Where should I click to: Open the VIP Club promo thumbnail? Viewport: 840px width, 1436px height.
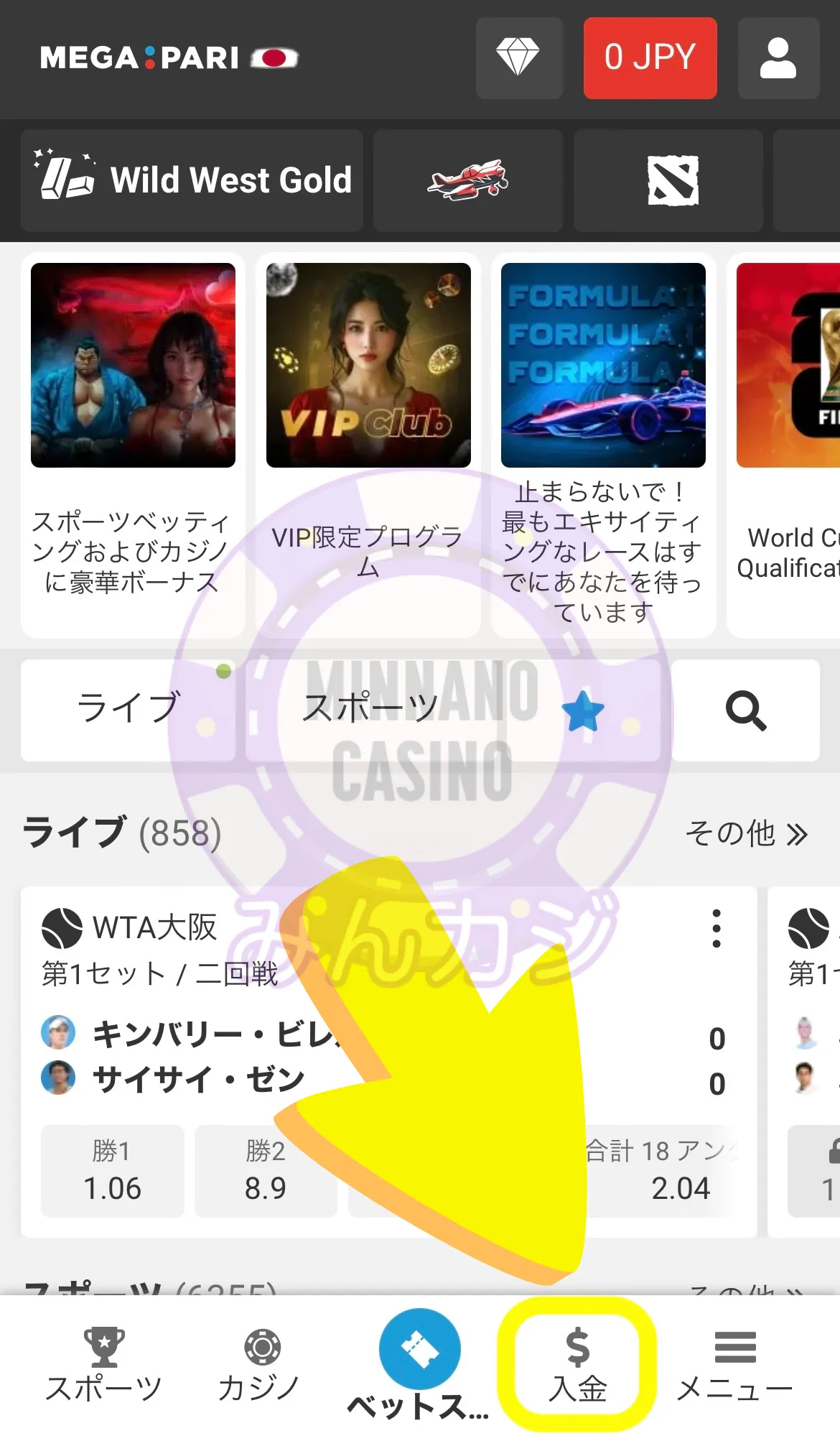[x=368, y=365]
